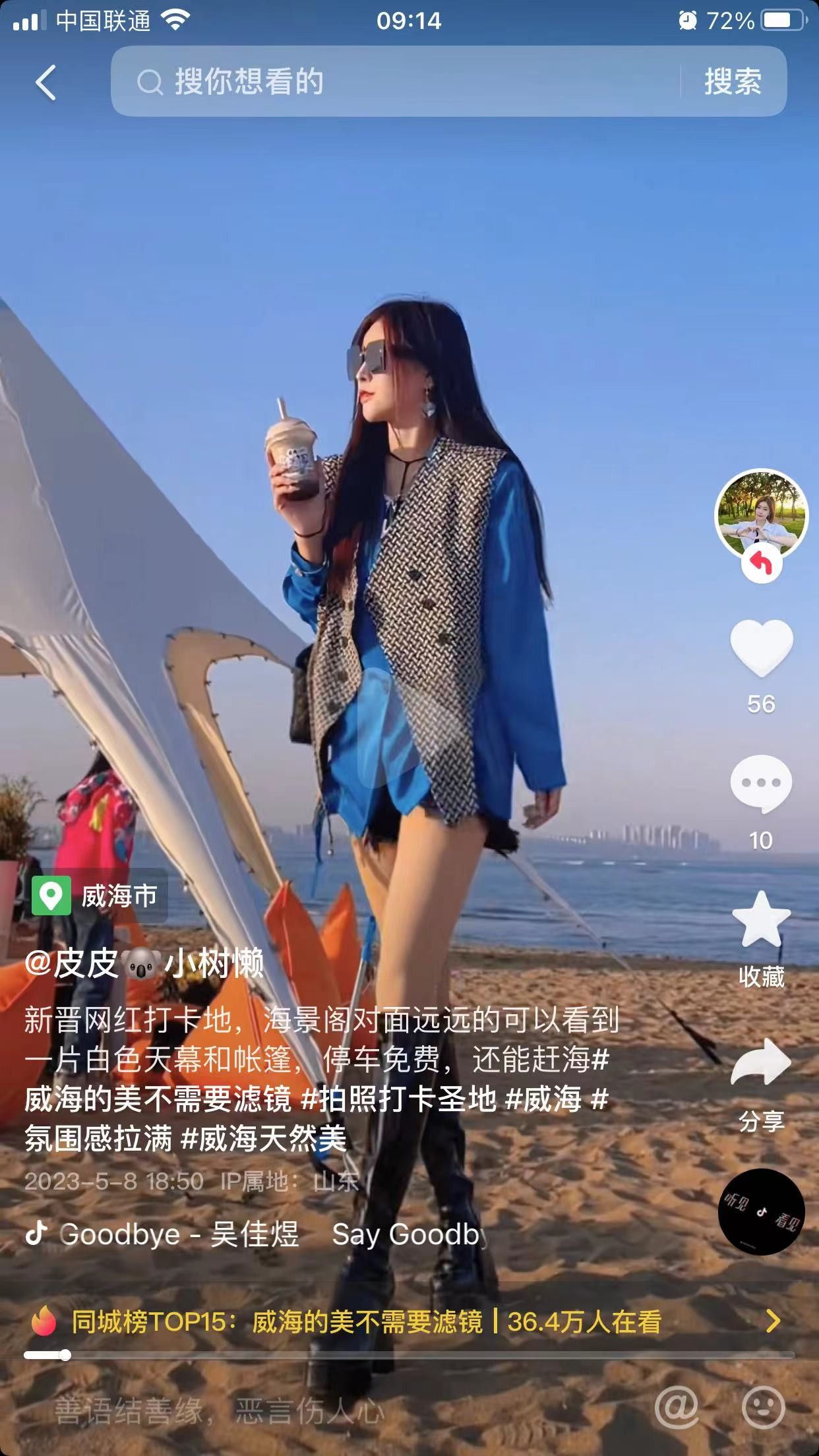
Task: Go back with the top-left arrow
Action: [x=46, y=83]
